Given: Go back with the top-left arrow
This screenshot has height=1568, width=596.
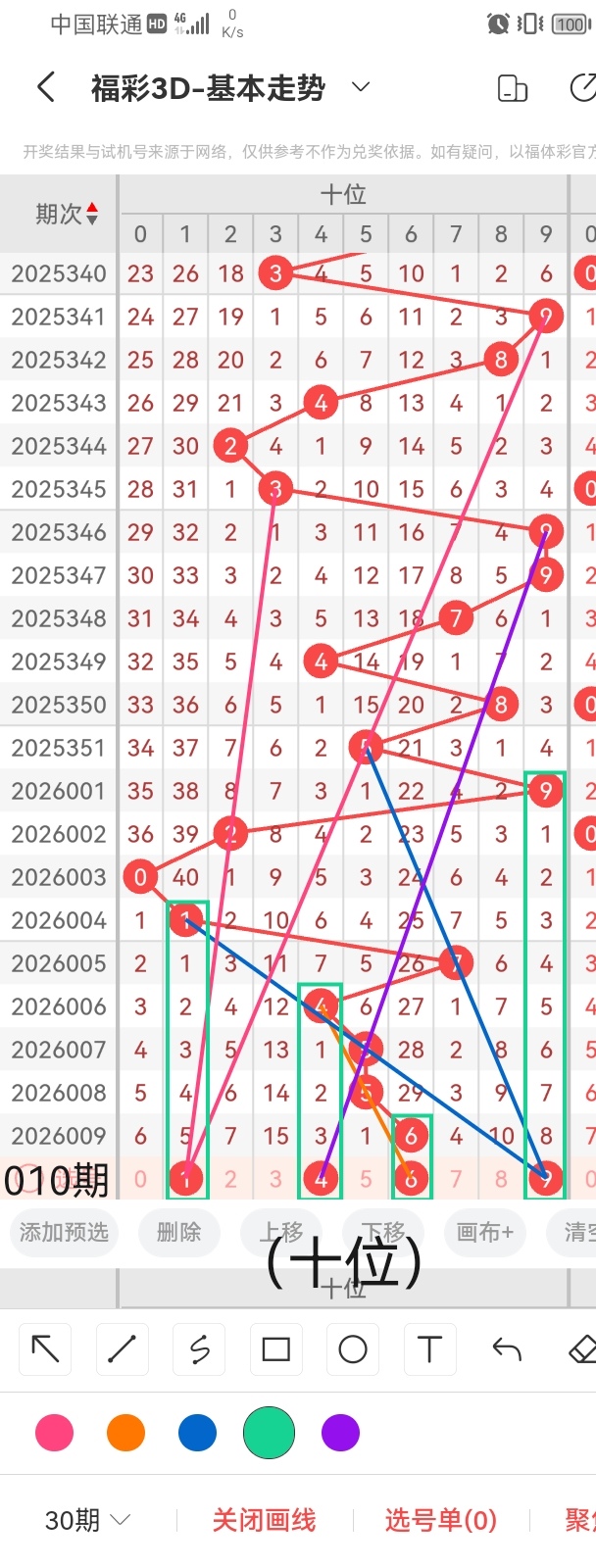Looking at the screenshot, I should click(45, 88).
